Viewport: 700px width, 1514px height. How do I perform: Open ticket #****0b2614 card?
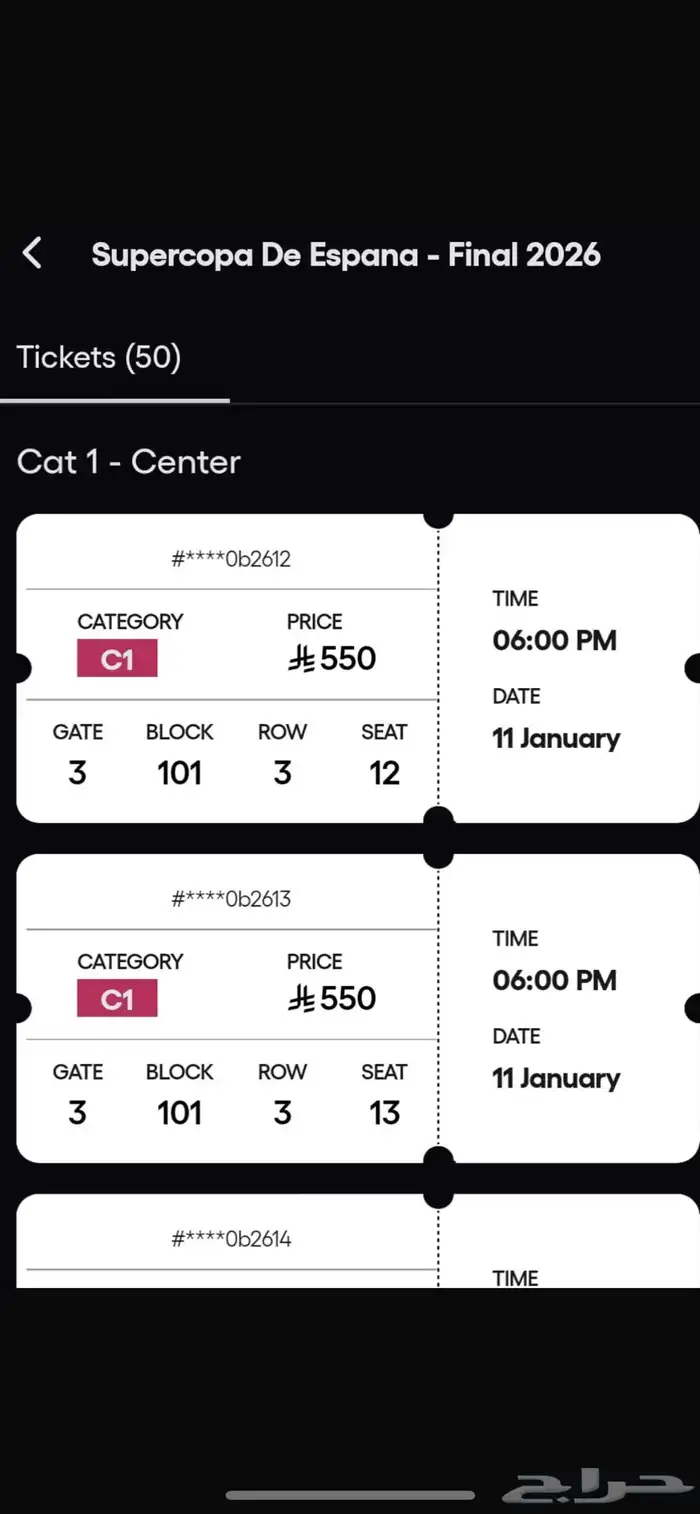(x=357, y=1242)
